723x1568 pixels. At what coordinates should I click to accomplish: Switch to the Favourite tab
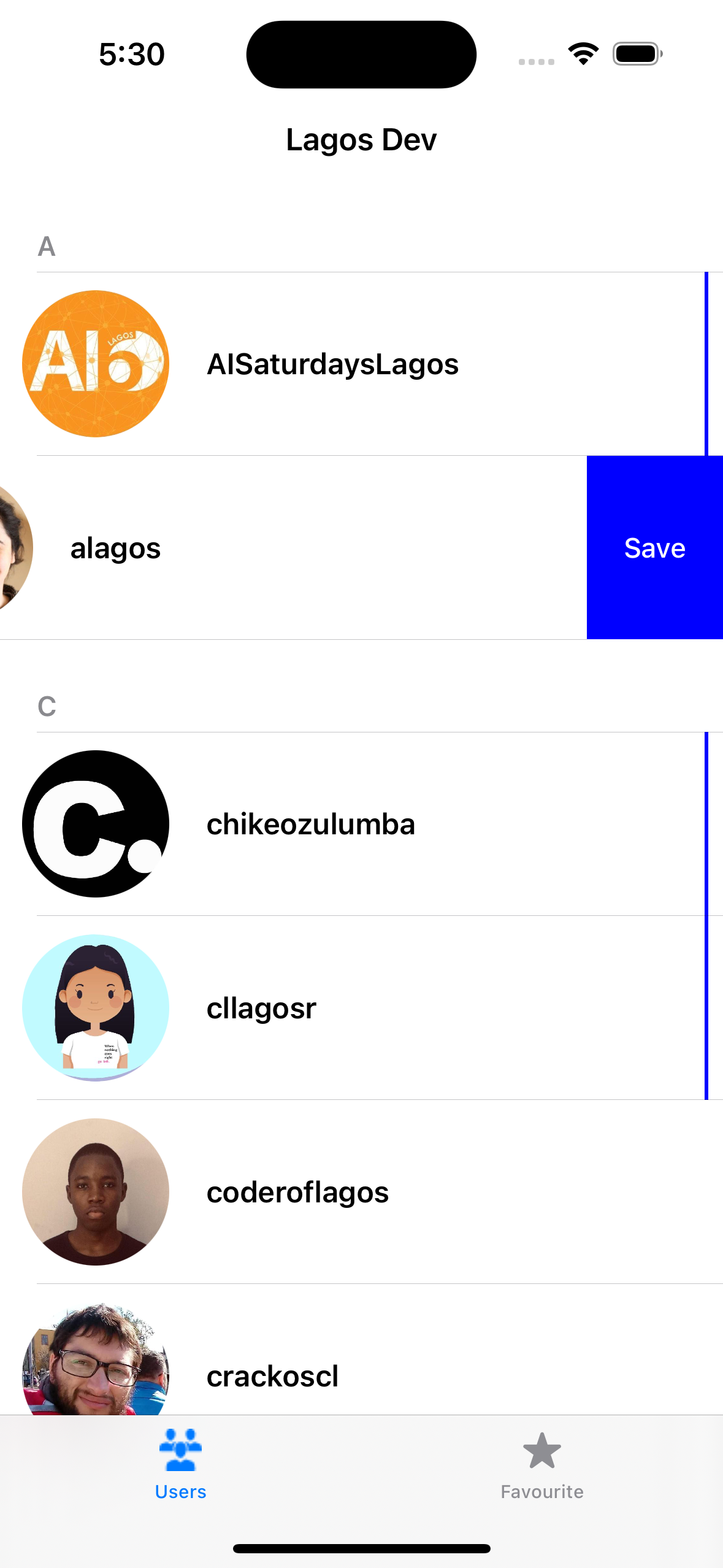click(542, 1466)
